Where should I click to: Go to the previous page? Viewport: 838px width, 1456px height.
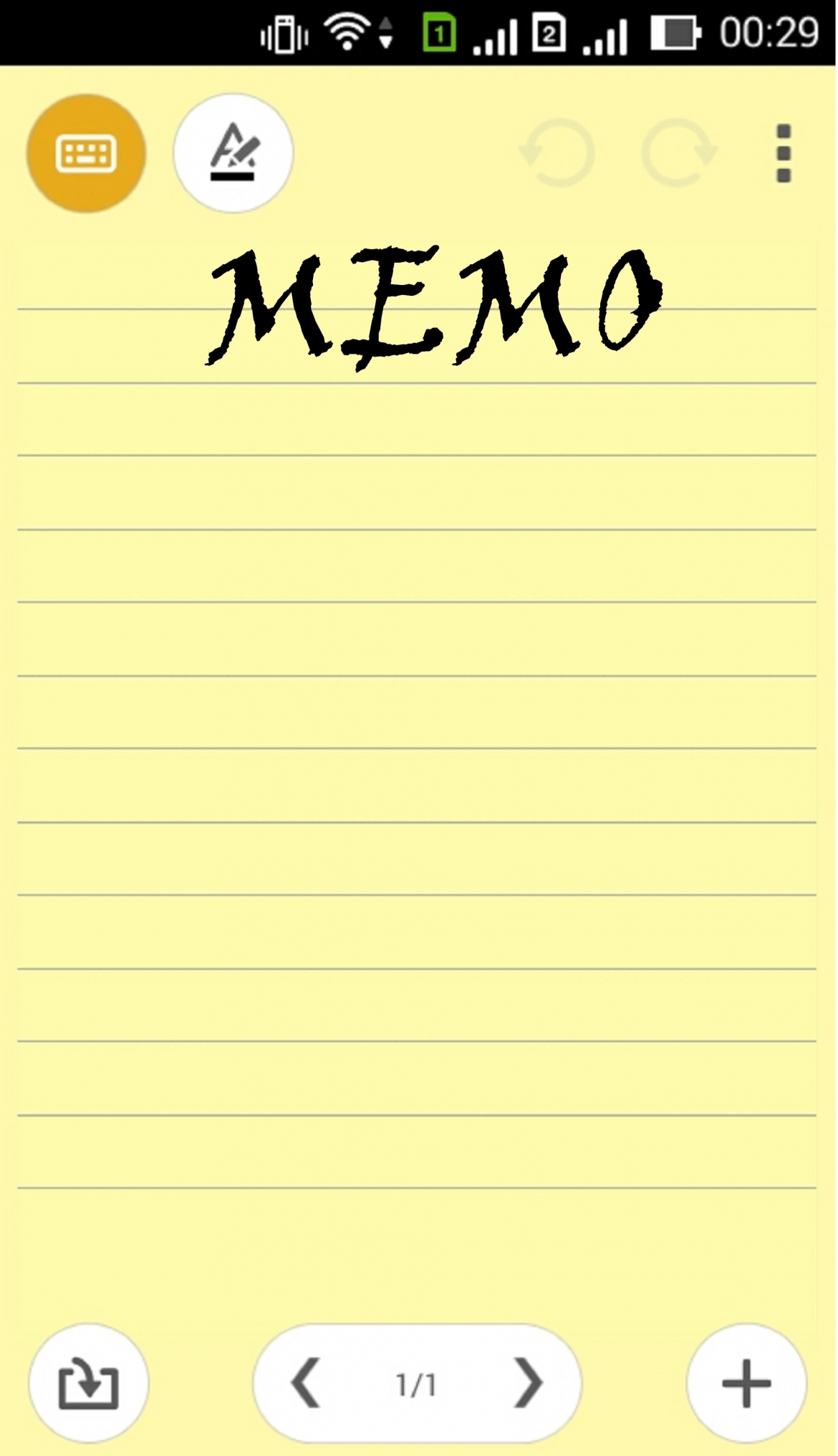307,1383
